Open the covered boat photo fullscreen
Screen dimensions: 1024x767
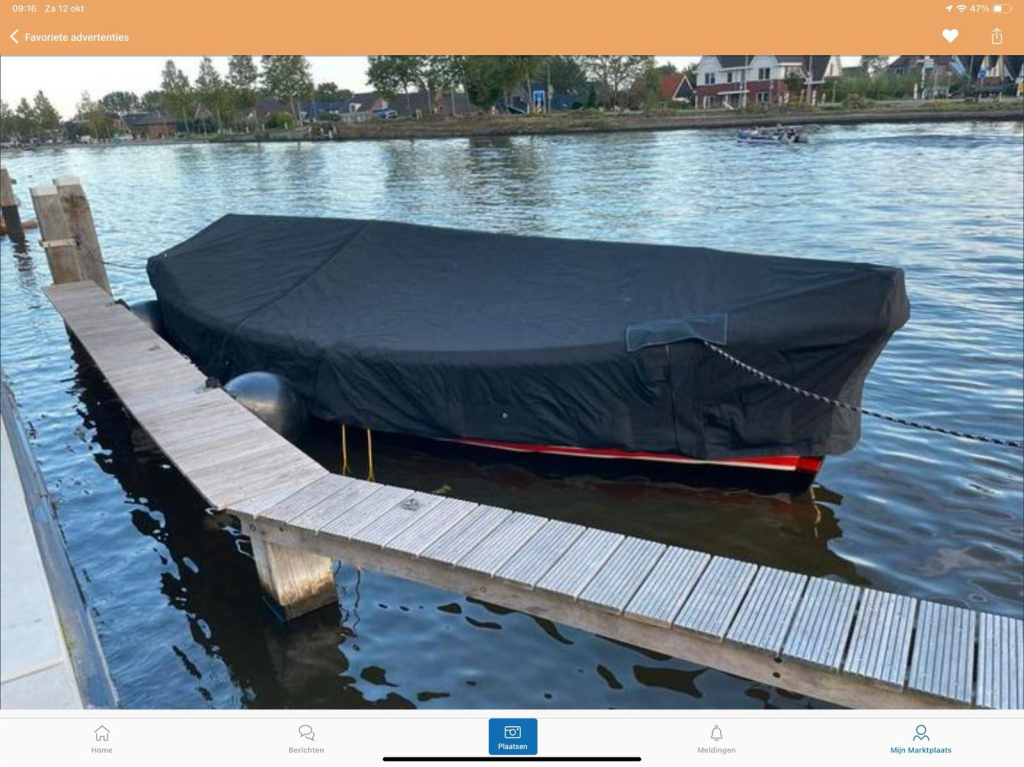(512, 380)
